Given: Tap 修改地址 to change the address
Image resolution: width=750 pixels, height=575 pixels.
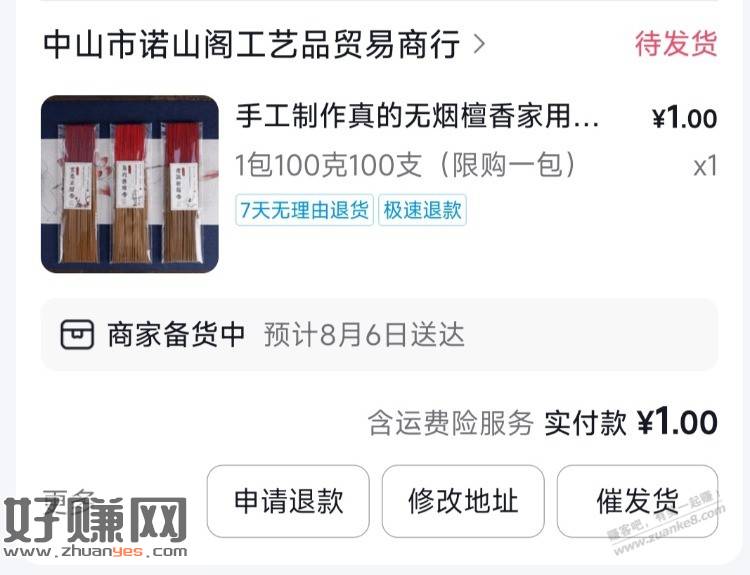Looking at the screenshot, I should point(463,501).
